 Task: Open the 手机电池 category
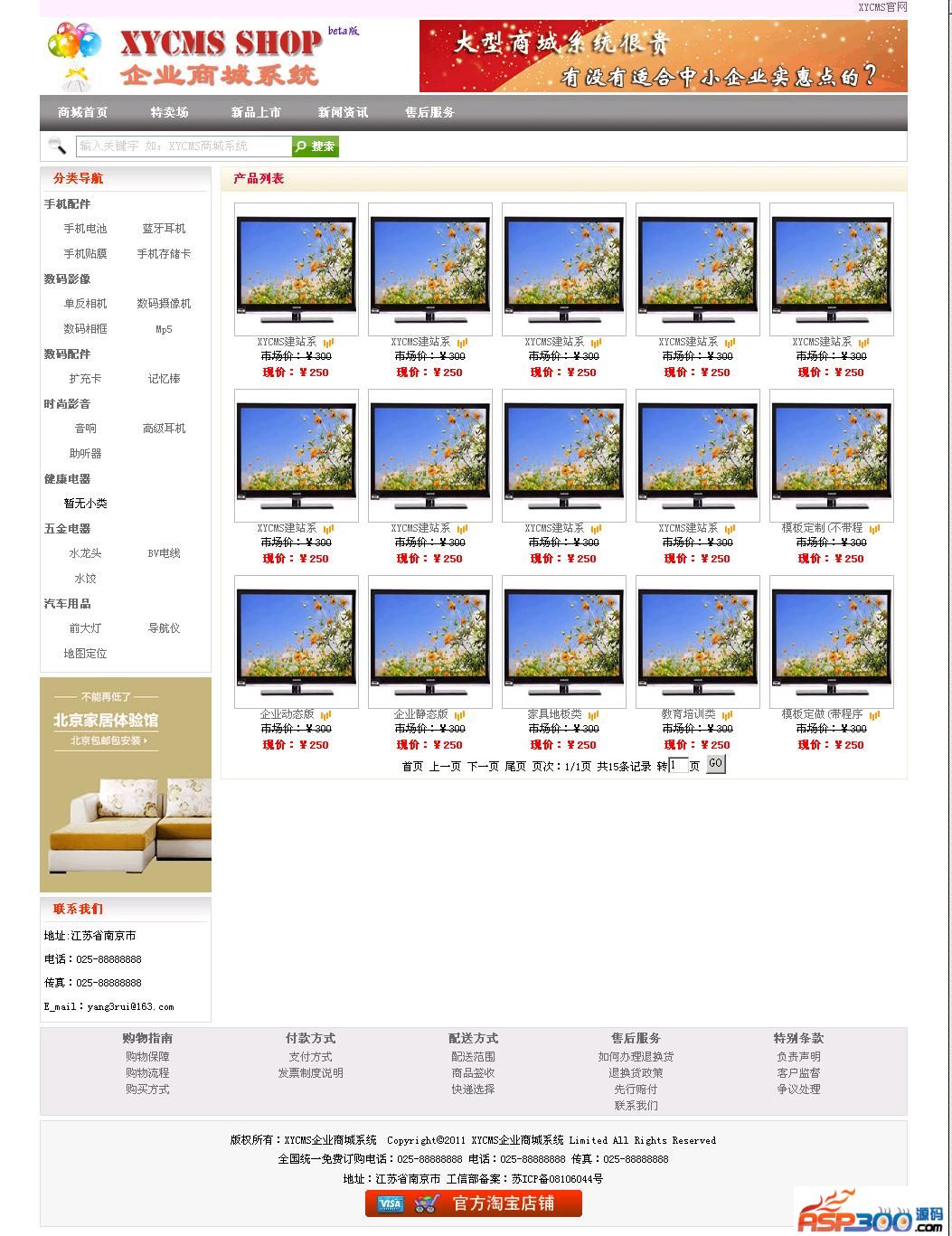pos(85,229)
